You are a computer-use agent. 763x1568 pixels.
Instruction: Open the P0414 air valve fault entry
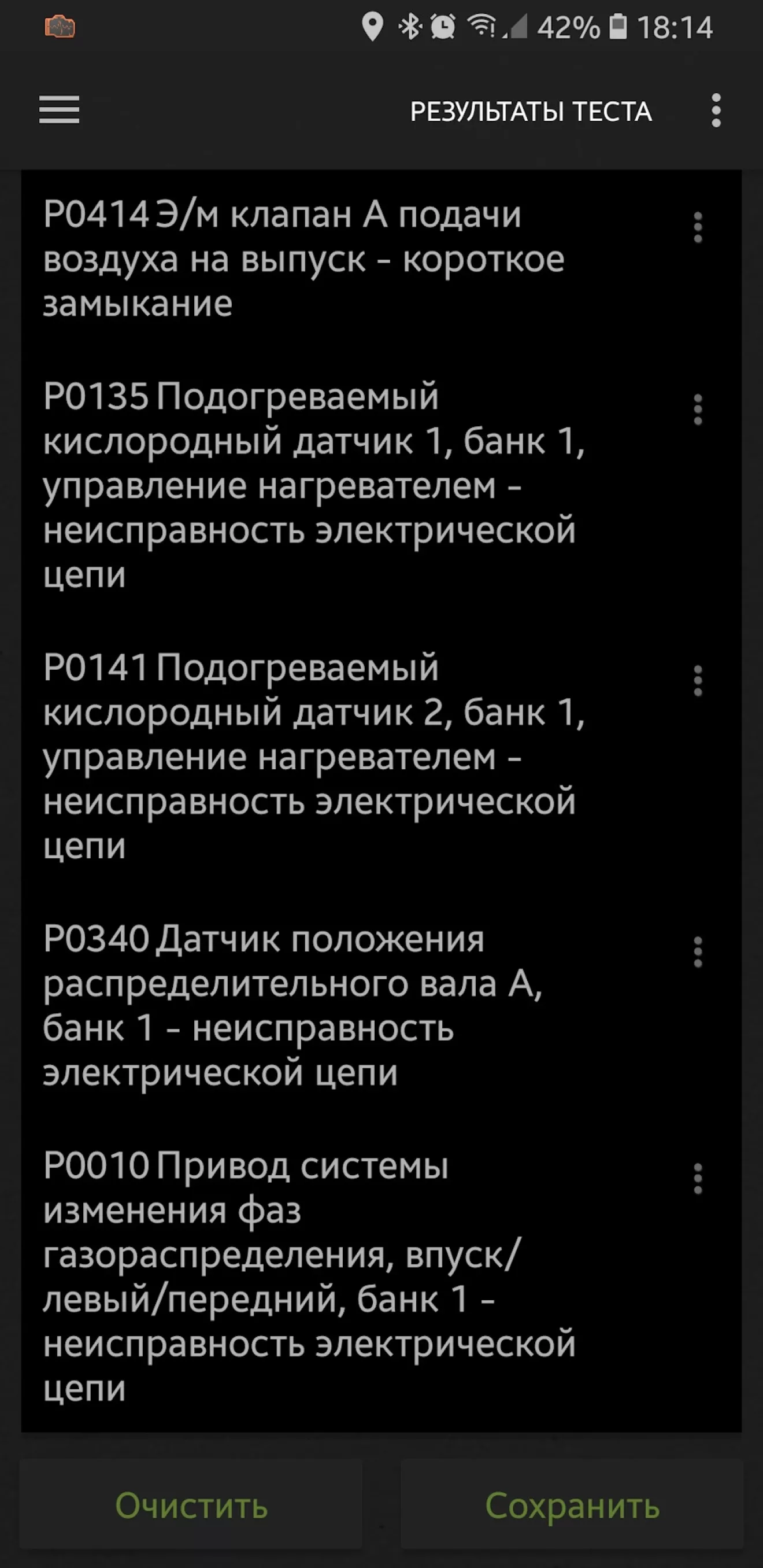coord(304,259)
